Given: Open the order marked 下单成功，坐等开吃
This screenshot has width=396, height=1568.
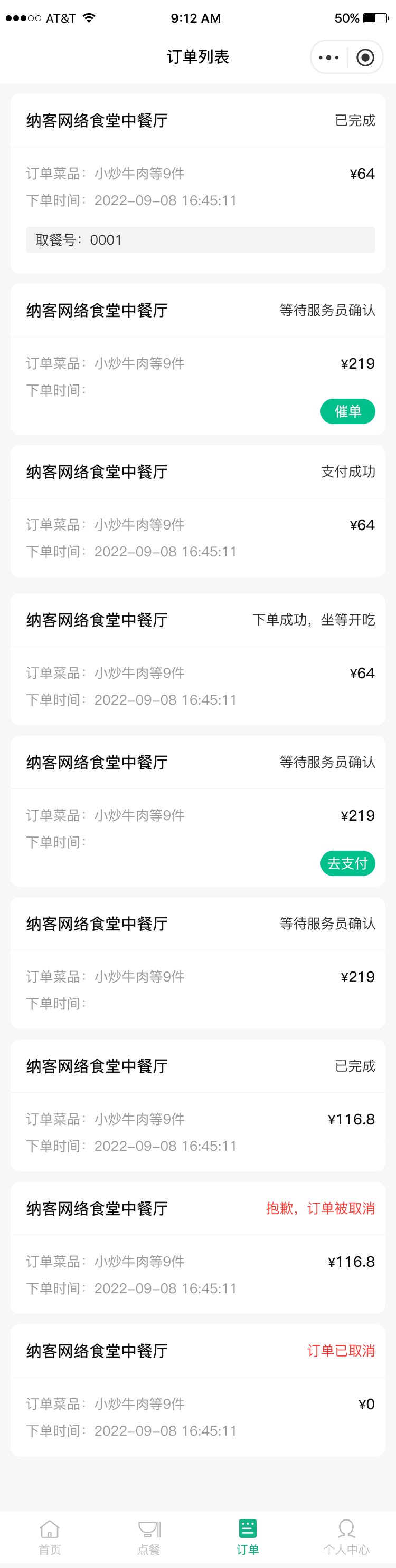Looking at the screenshot, I should 197,659.
